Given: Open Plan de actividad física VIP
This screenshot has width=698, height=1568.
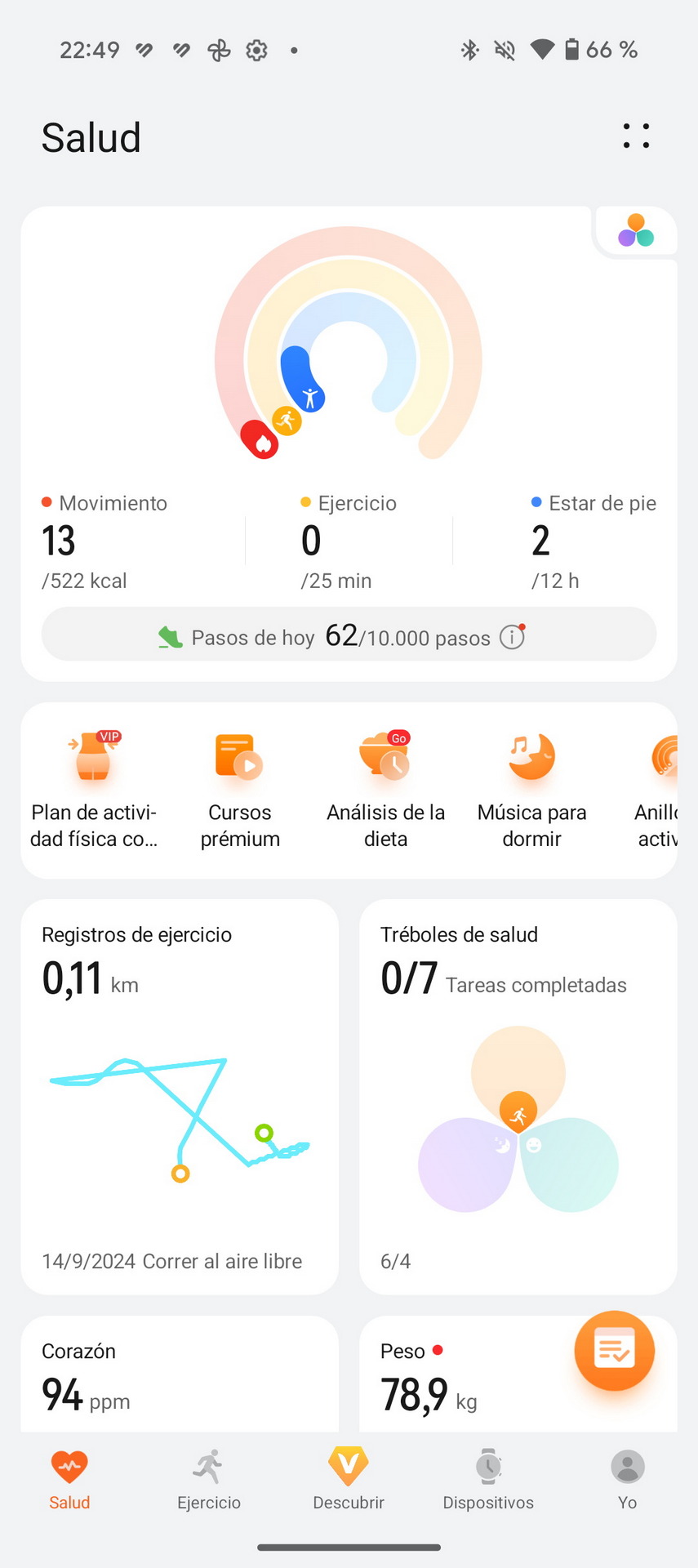Looking at the screenshot, I should click(93, 789).
